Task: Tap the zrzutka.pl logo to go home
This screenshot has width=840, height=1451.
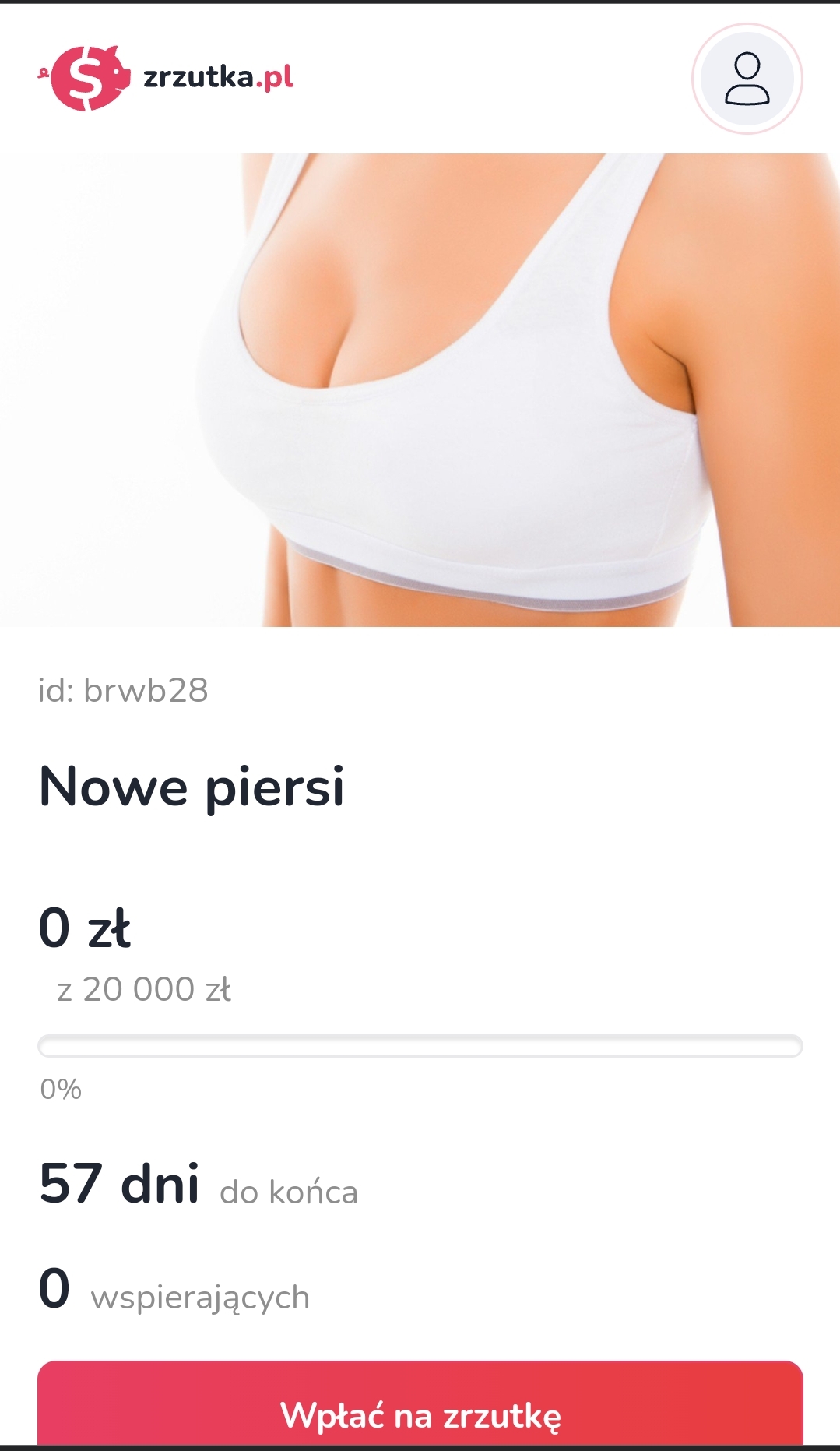Action: coord(167,78)
